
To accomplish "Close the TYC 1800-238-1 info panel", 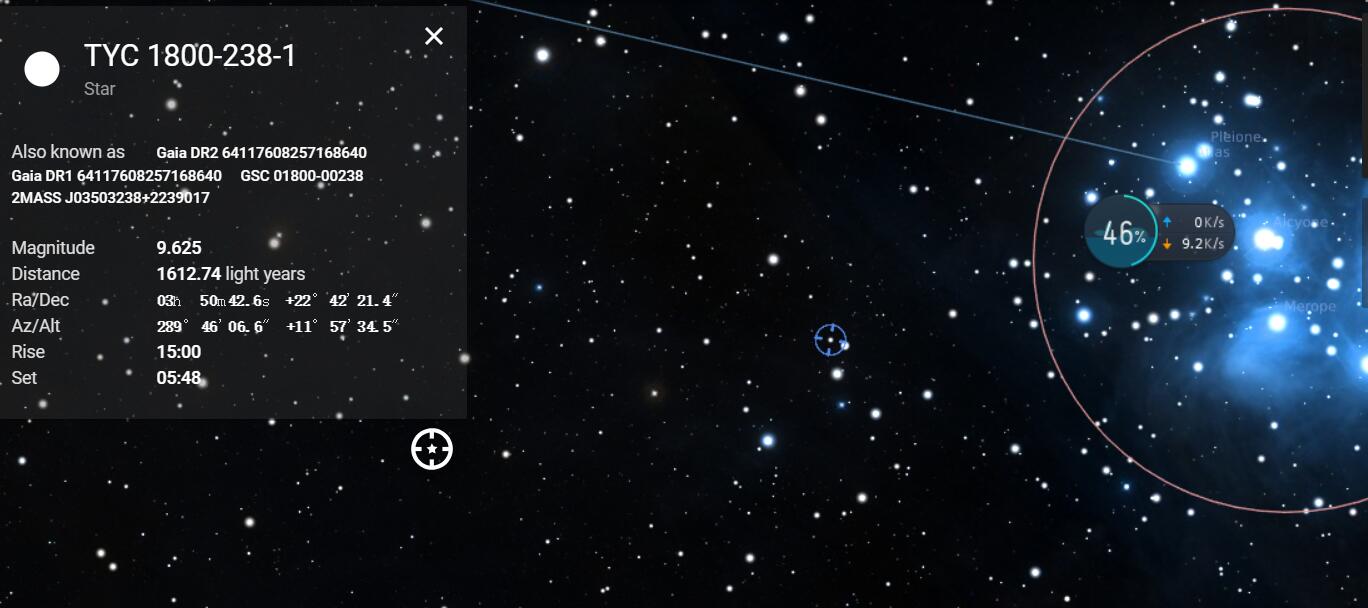I will click(433, 36).
